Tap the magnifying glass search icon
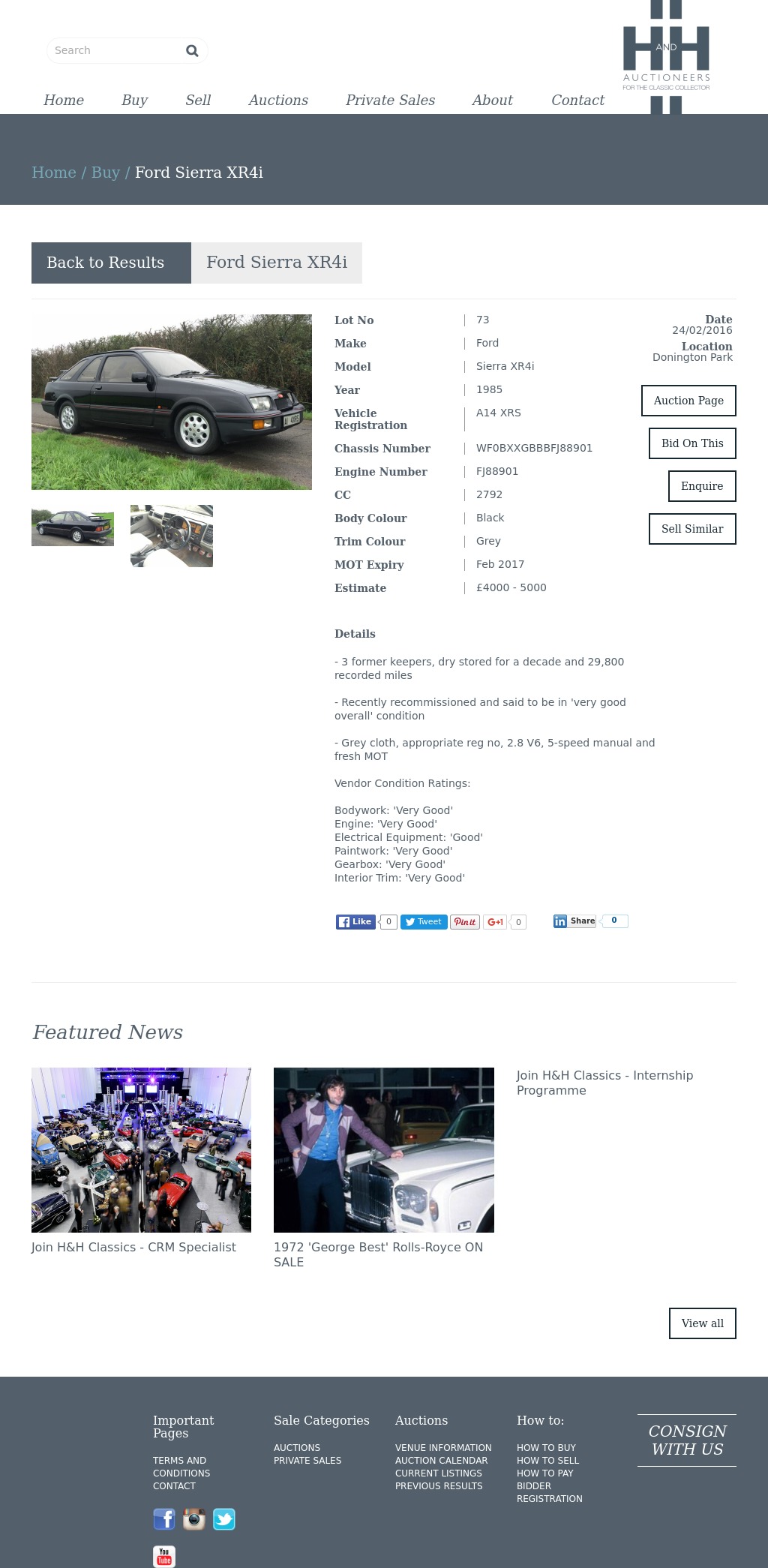 (192, 50)
